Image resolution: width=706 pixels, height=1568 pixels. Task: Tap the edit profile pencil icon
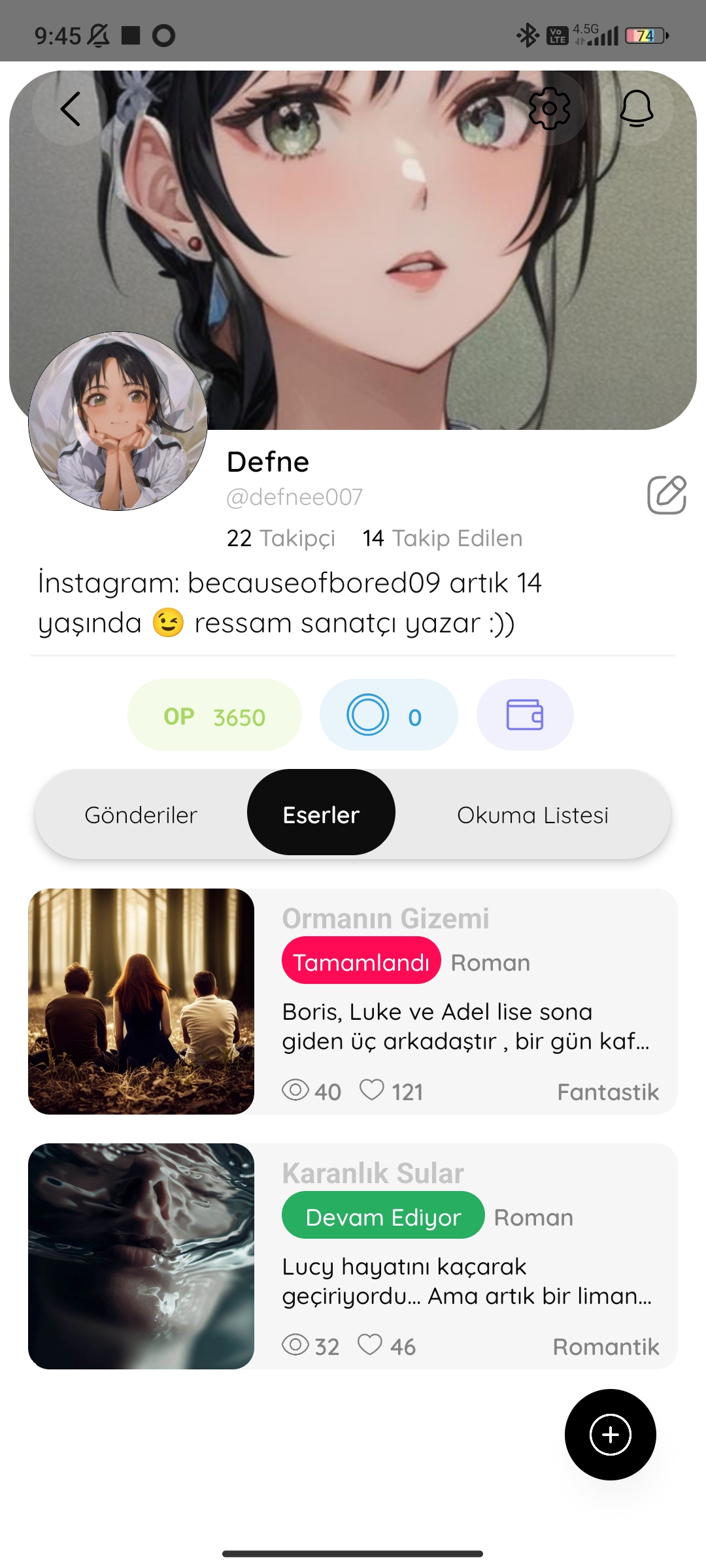click(667, 495)
